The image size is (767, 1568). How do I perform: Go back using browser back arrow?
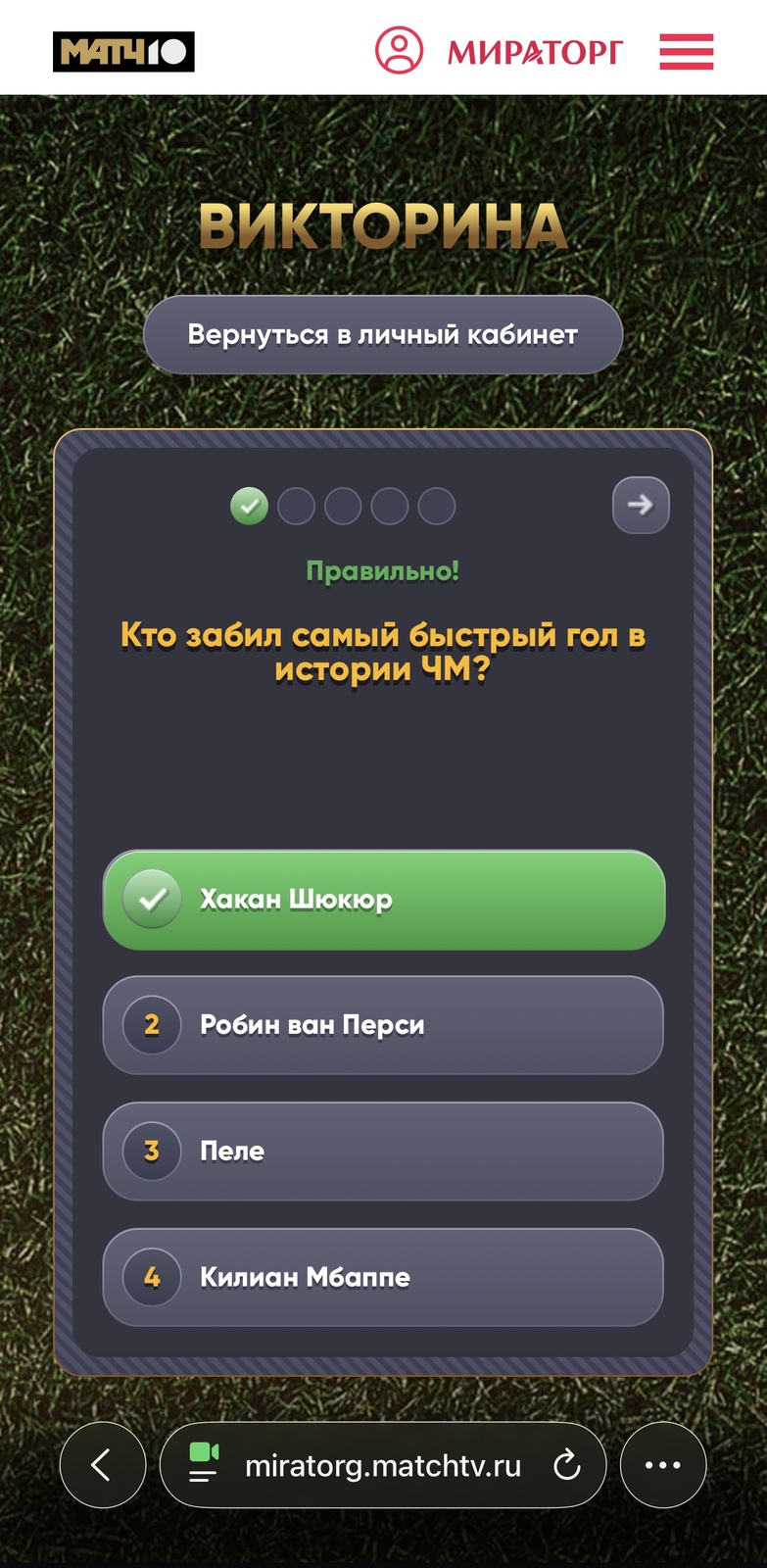click(102, 1465)
